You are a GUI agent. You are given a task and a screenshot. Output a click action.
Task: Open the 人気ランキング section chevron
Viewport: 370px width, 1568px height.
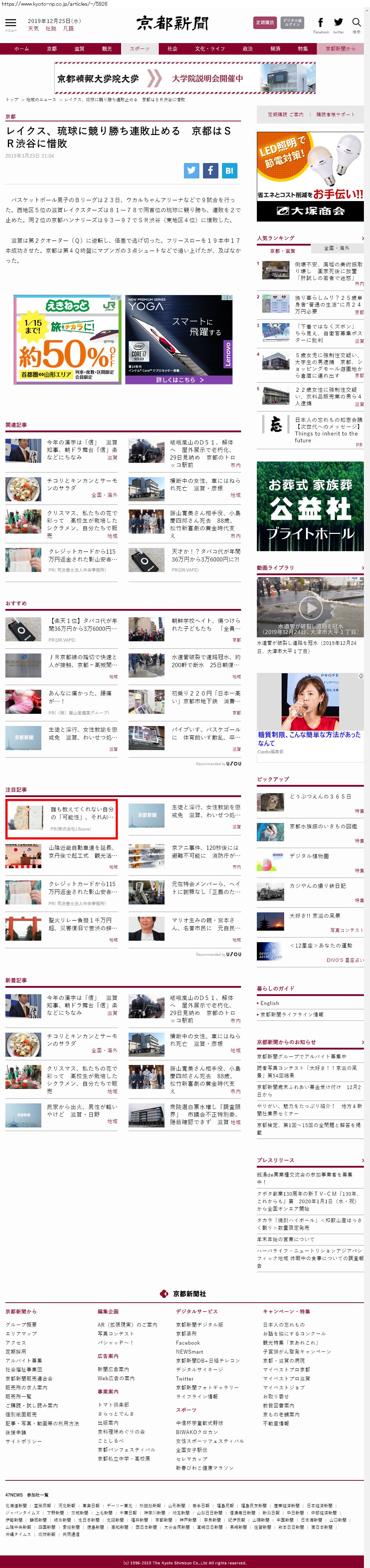tap(362, 238)
